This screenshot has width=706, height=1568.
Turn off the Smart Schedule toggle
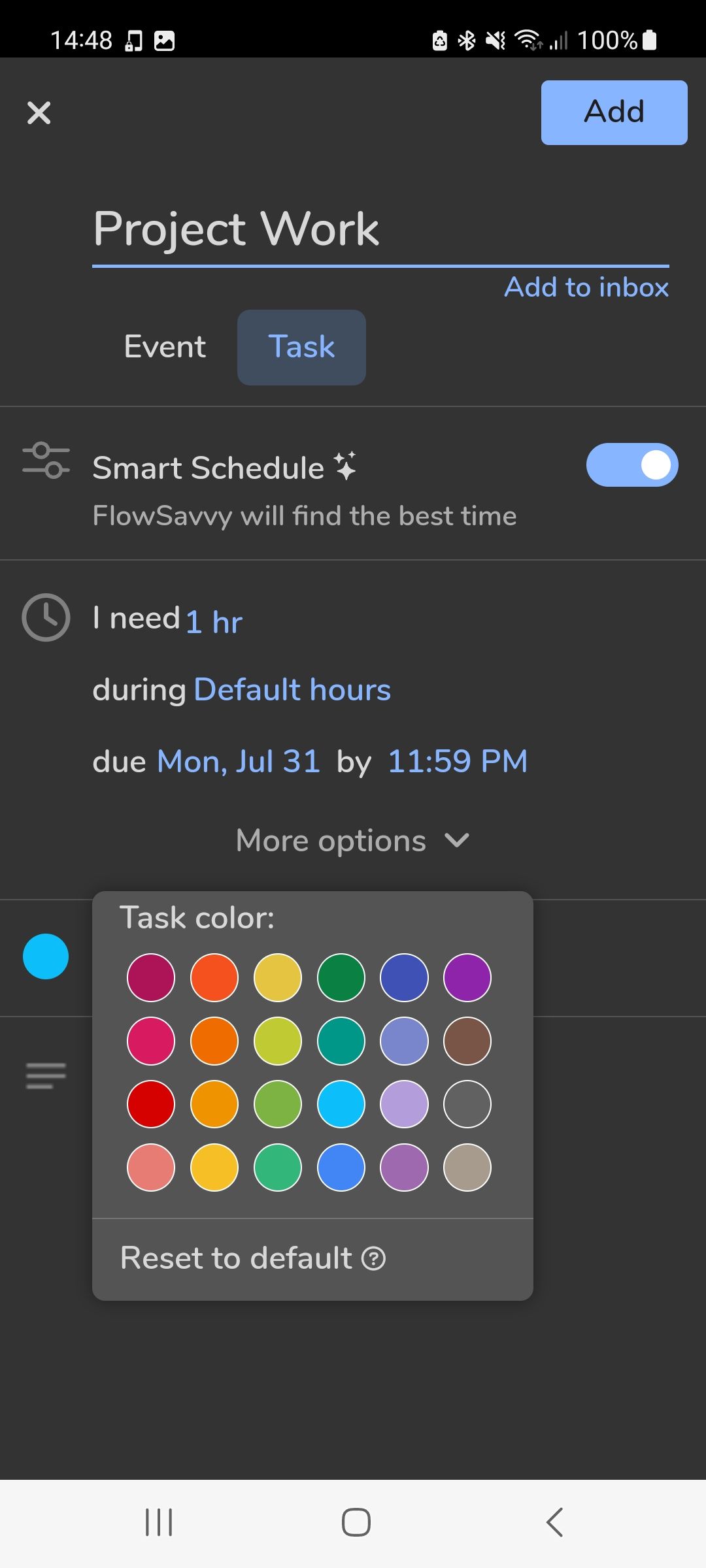631,465
